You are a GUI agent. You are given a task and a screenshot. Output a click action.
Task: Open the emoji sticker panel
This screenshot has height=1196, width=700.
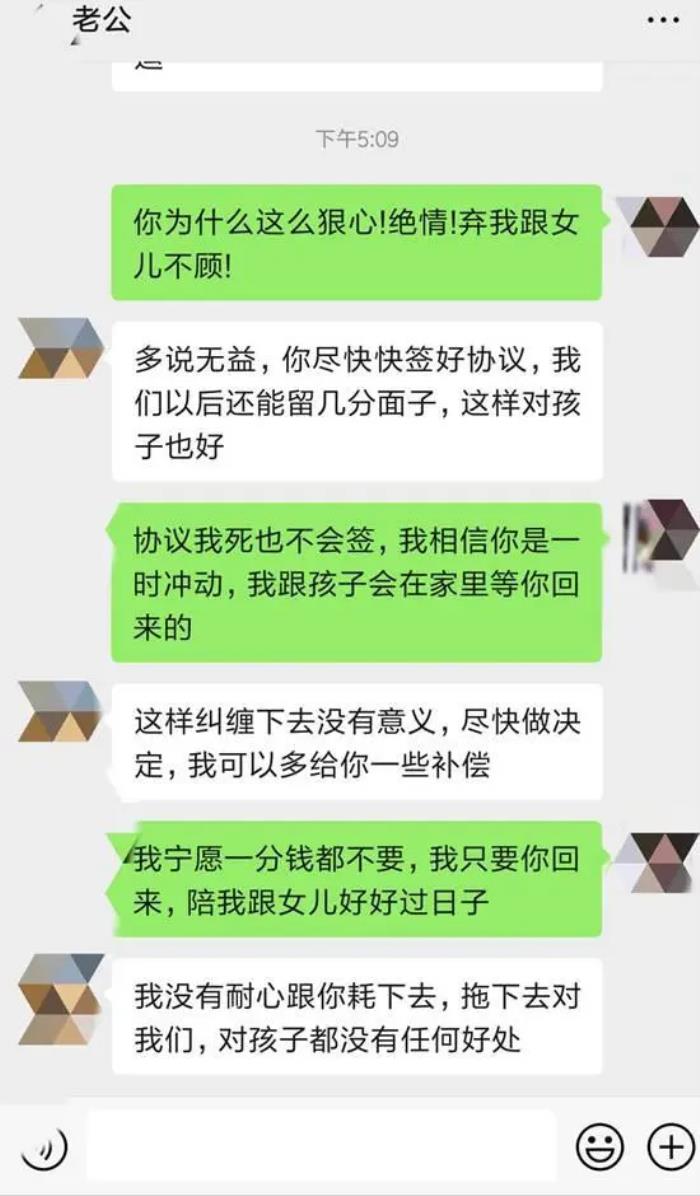(x=600, y=1146)
